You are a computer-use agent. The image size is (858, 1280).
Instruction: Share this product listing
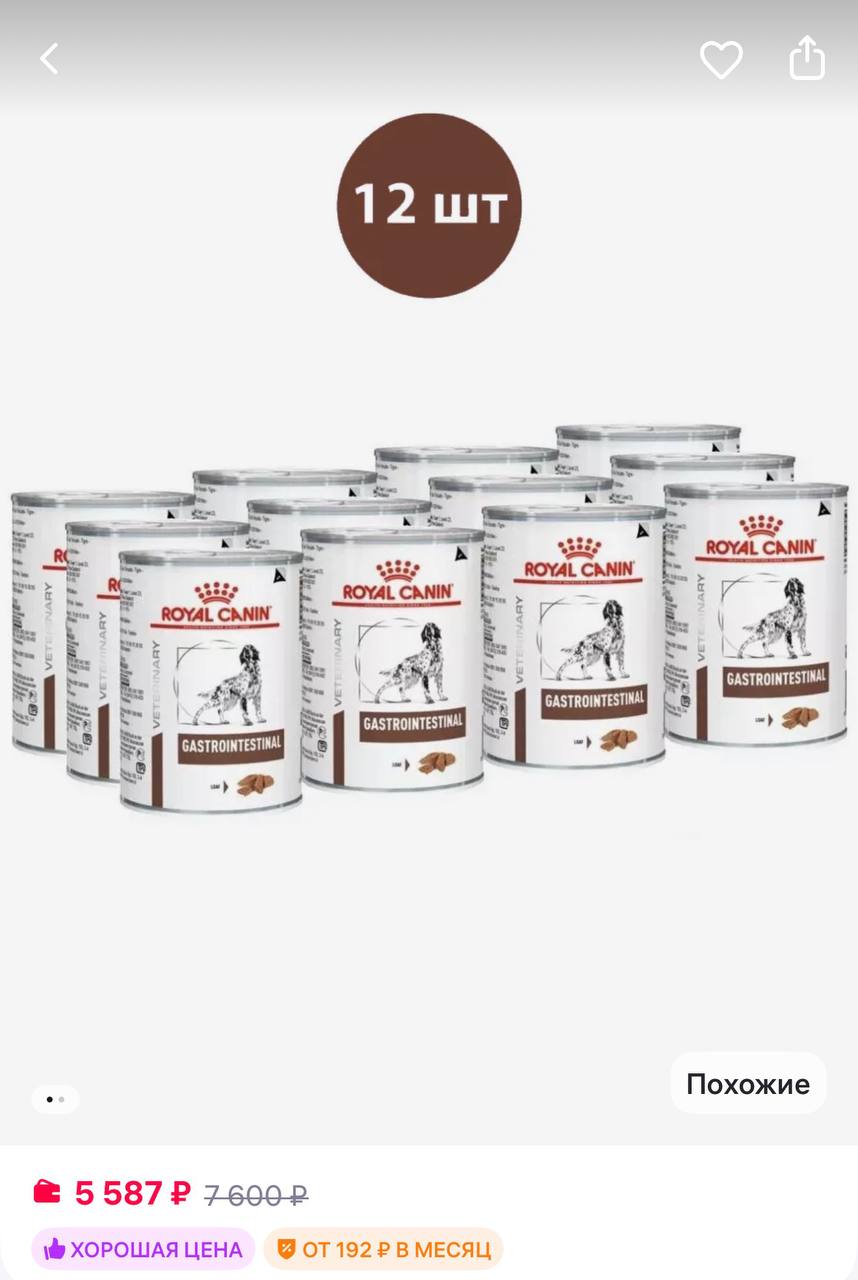(x=807, y=59)
